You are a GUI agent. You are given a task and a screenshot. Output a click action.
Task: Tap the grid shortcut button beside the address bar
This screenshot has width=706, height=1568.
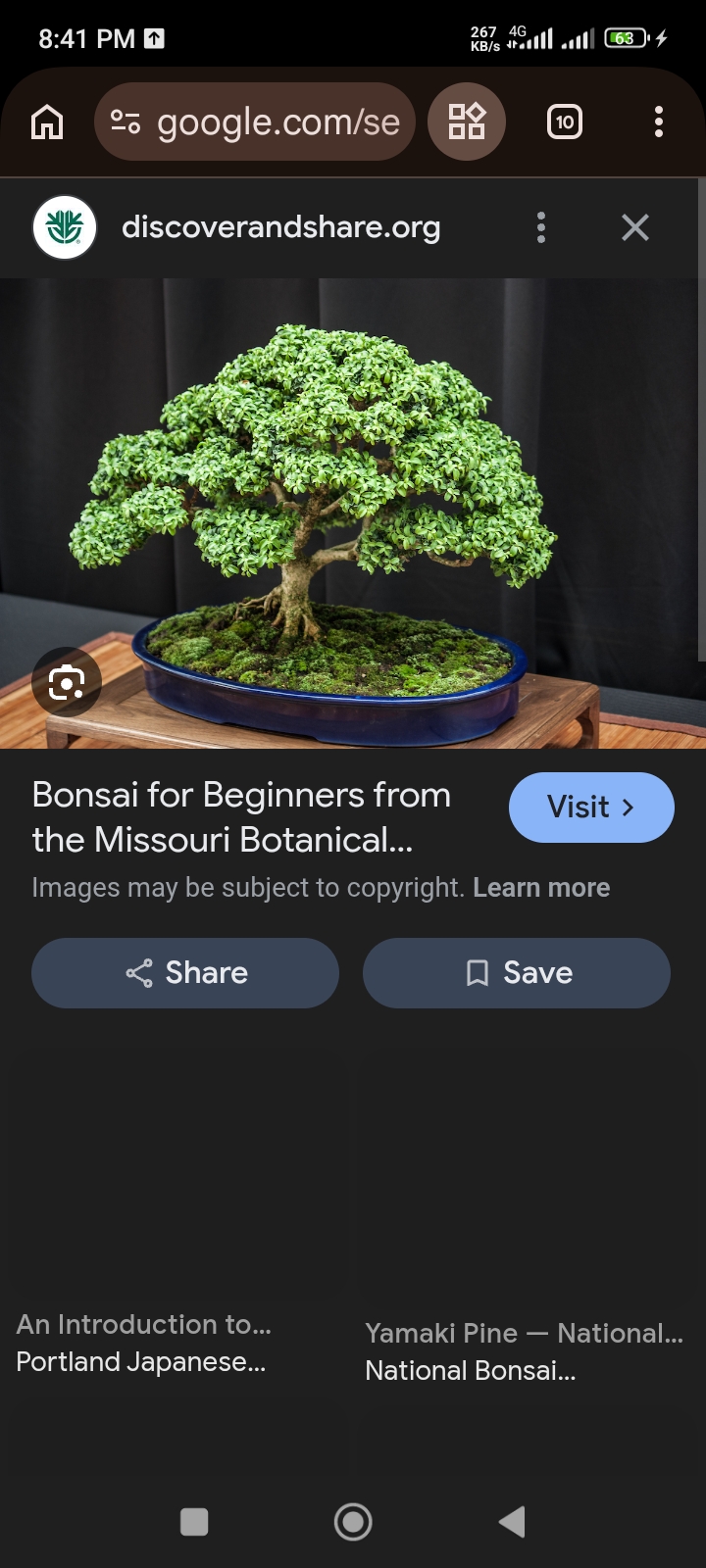[467, 122]
